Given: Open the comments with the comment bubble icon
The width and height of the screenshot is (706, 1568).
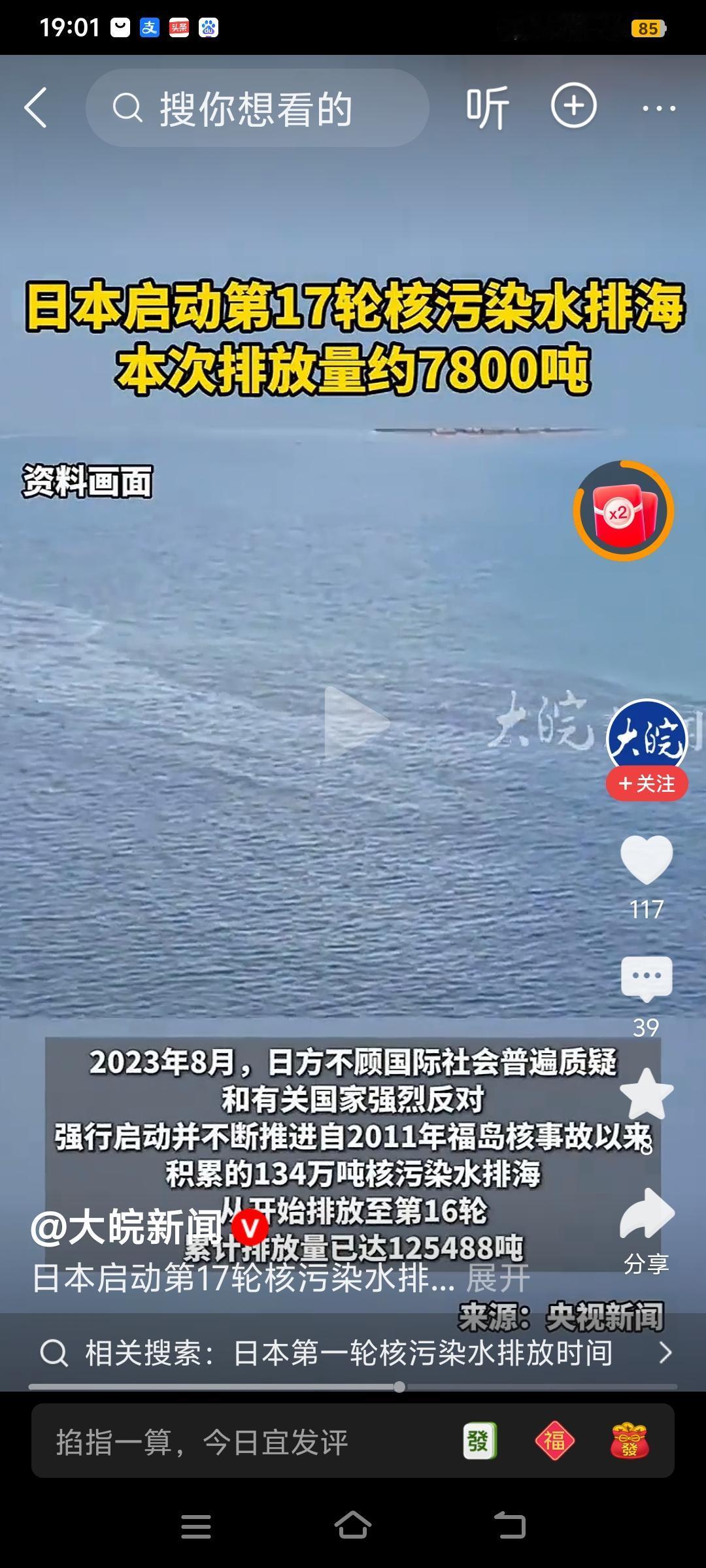Looking at the screenshot, I should pos(646,976).
